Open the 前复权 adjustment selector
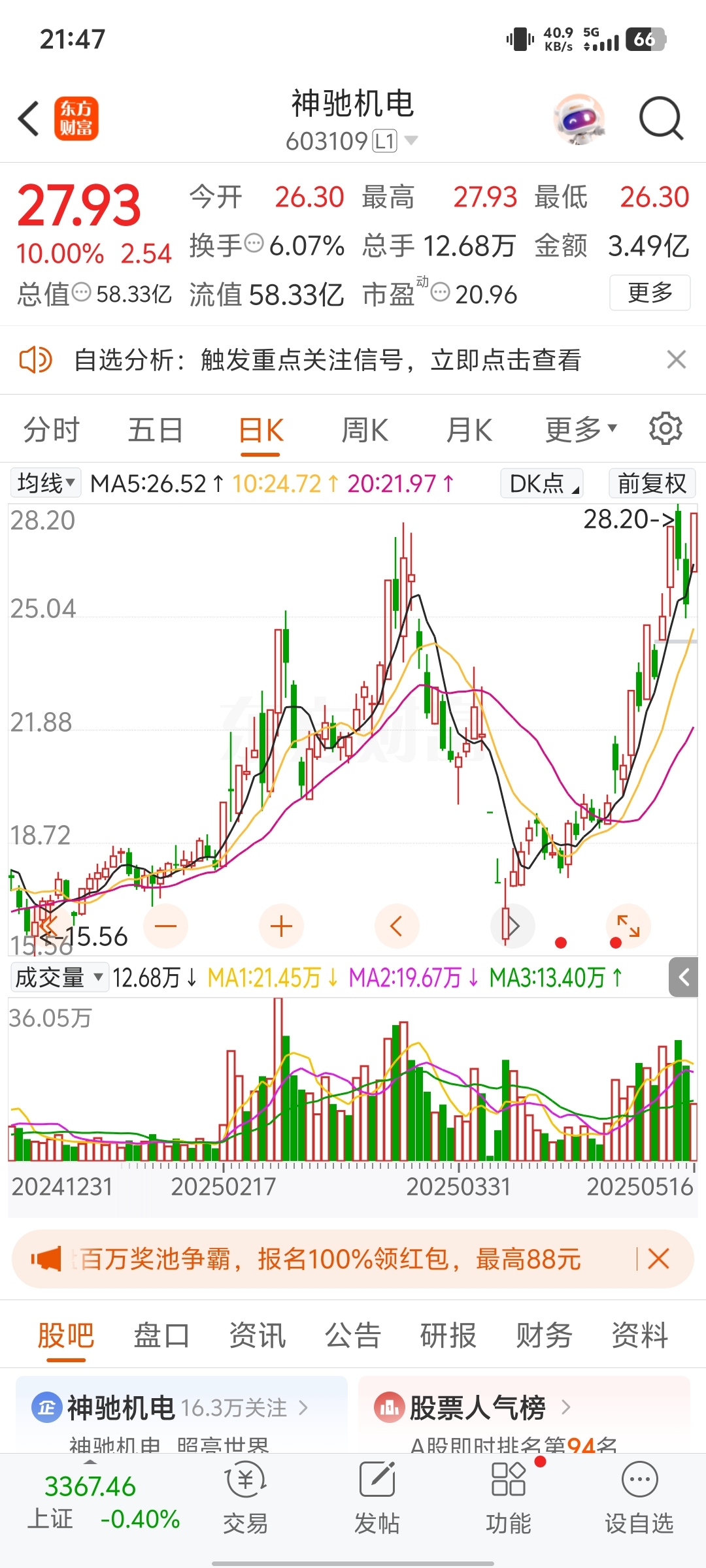The height and width of the screenshot is (1568, 706). pyautogui.click(x=652, y=483)
